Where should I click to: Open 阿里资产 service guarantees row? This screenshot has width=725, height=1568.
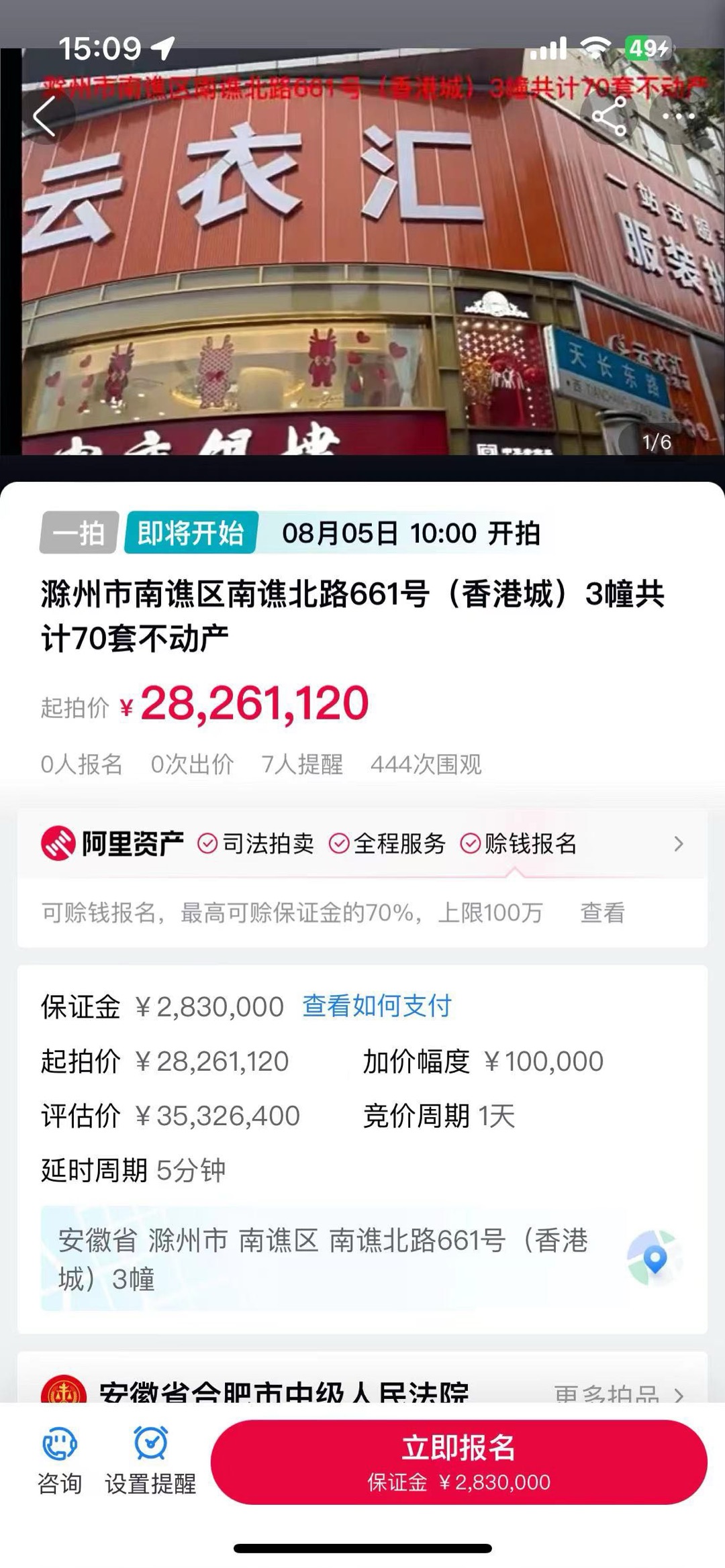(362, 843)
